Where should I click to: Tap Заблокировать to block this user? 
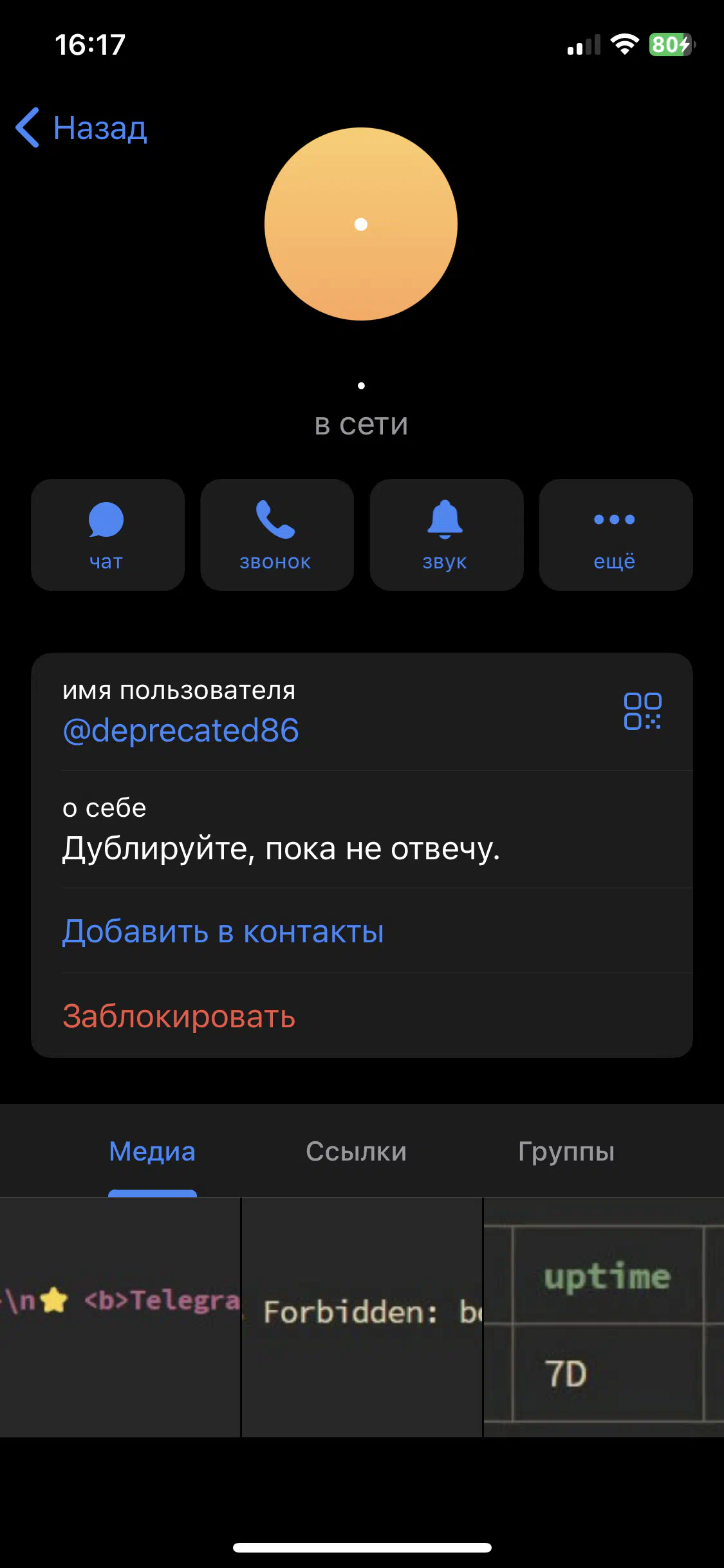[x=179, y=1016]
